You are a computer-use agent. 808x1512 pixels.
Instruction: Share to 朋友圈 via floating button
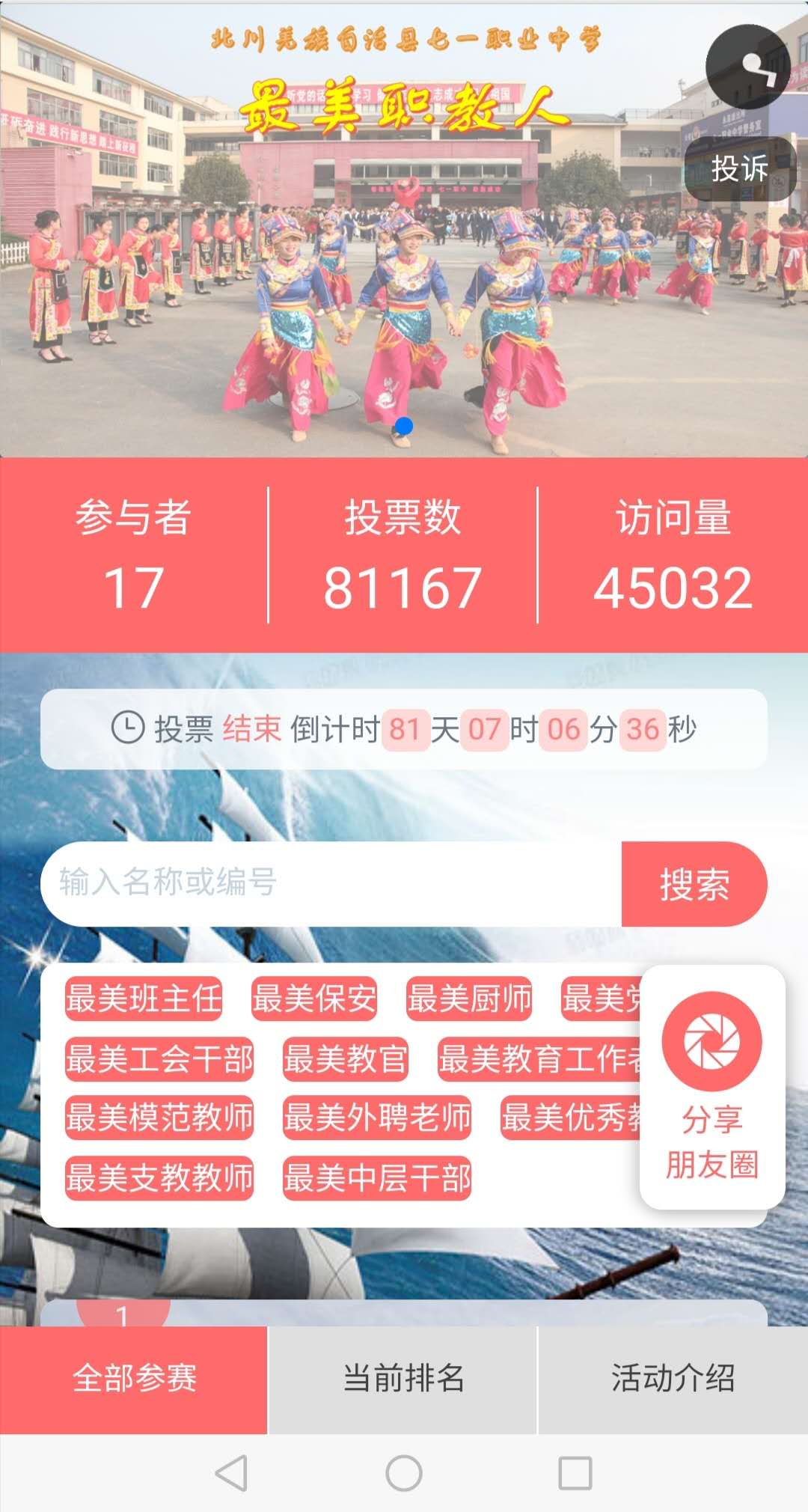click(712, 1087)
